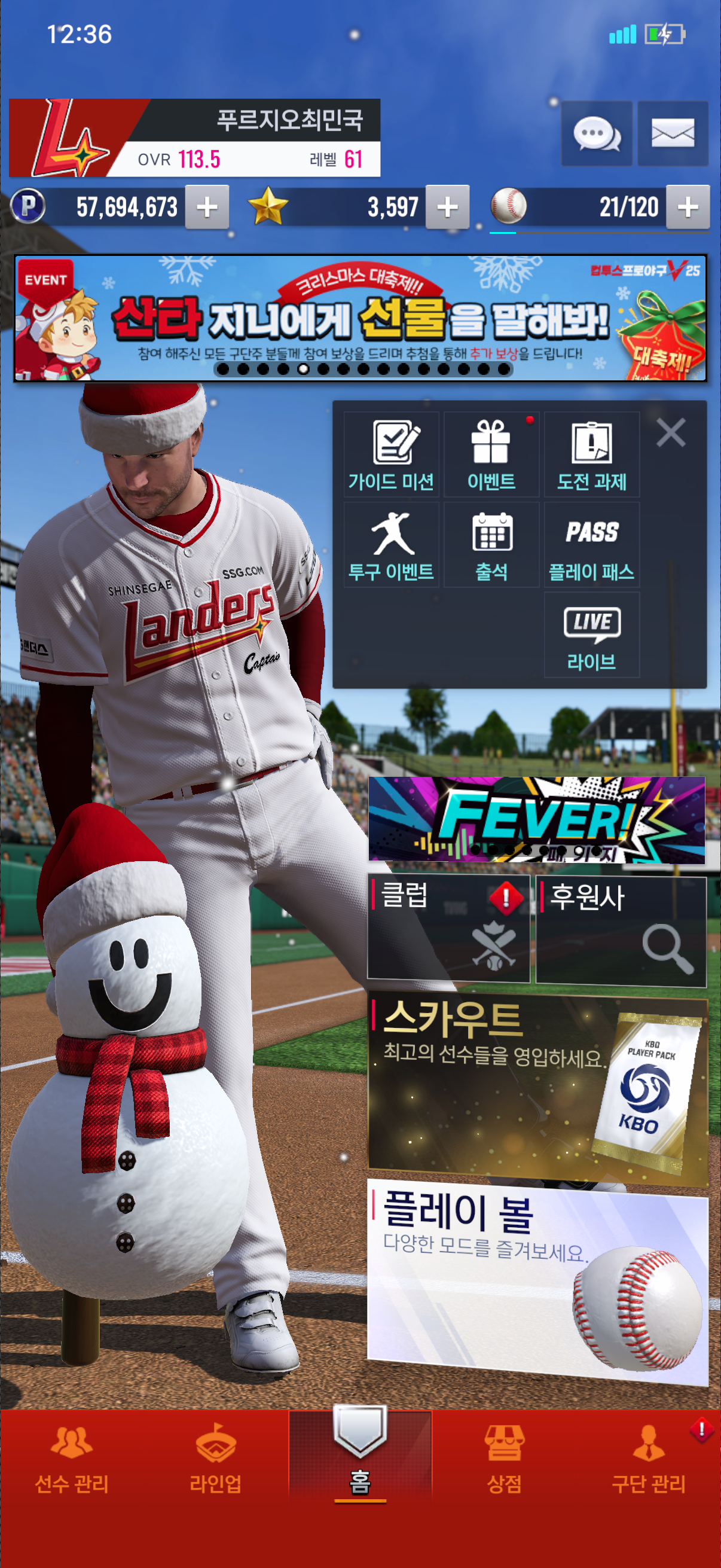The height and width of the screenshot is (1568, 721).
Task: Open 가이드 미션 menu
Action: 391,454
